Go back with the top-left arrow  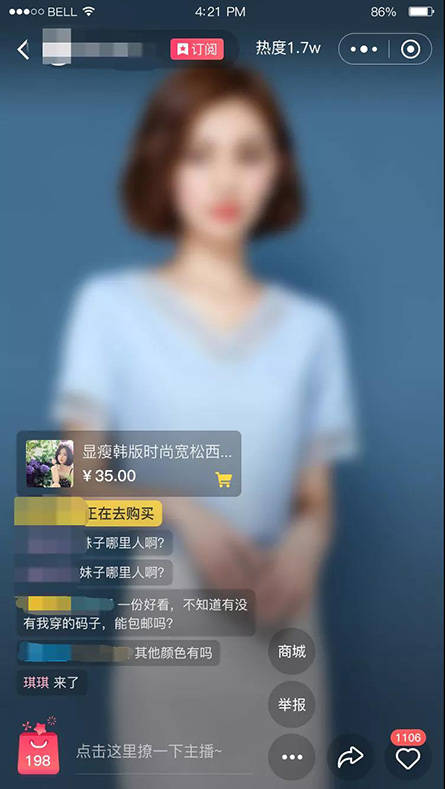tap(23, 50)
